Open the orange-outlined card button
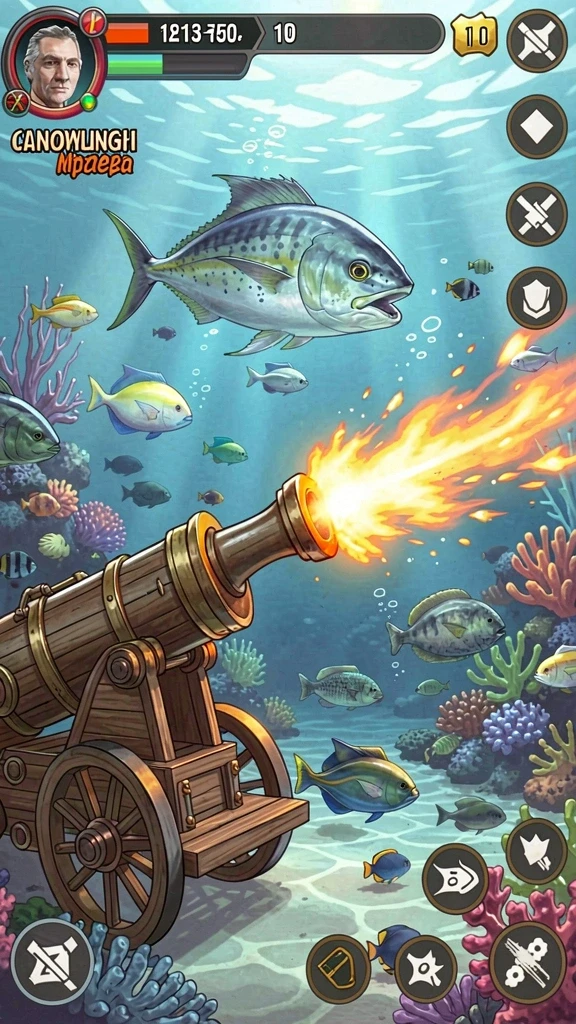 click(338, 967)
